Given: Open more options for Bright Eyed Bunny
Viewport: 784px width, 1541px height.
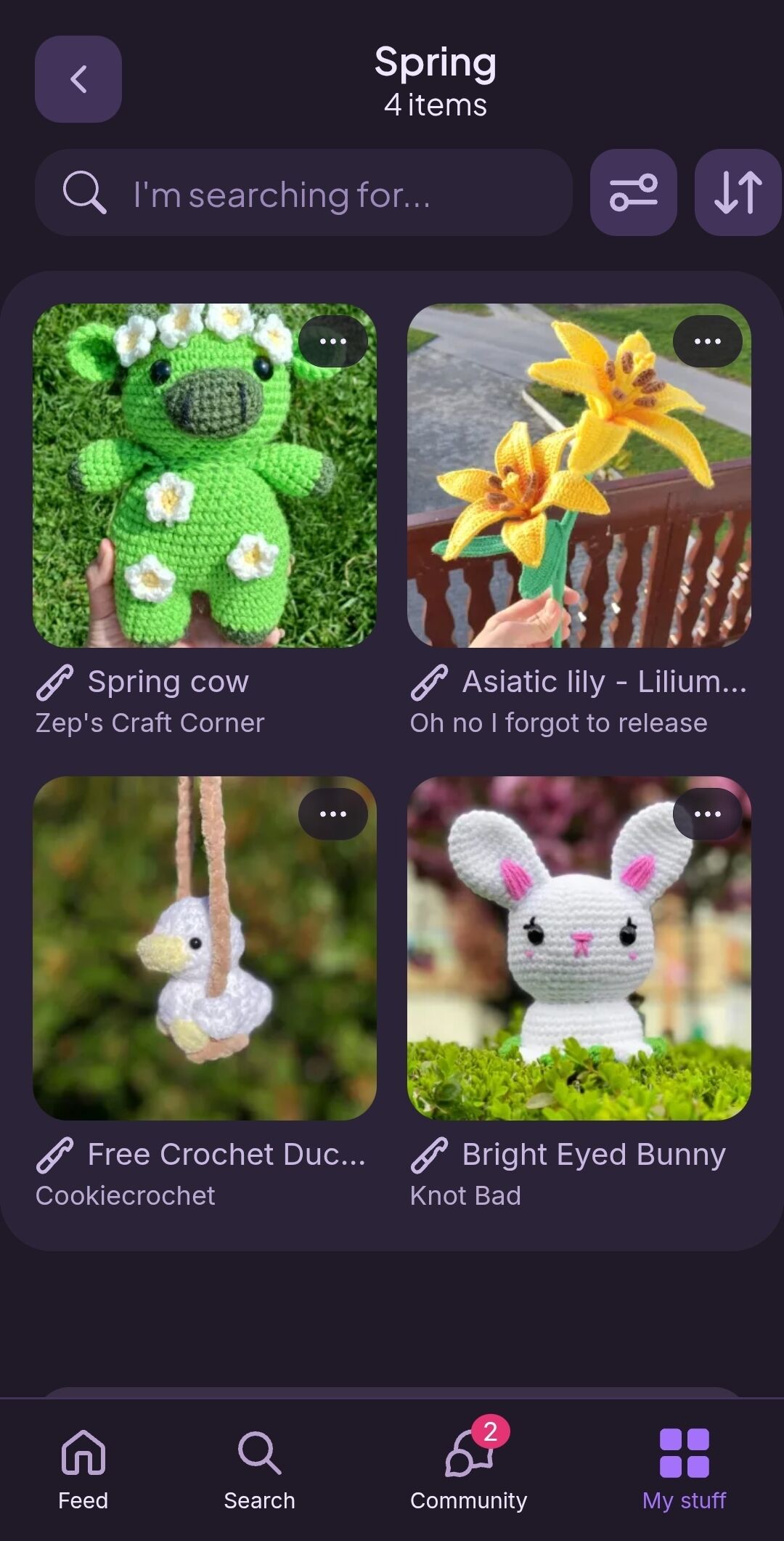Looking at the screenshot, I should [707, 814].
